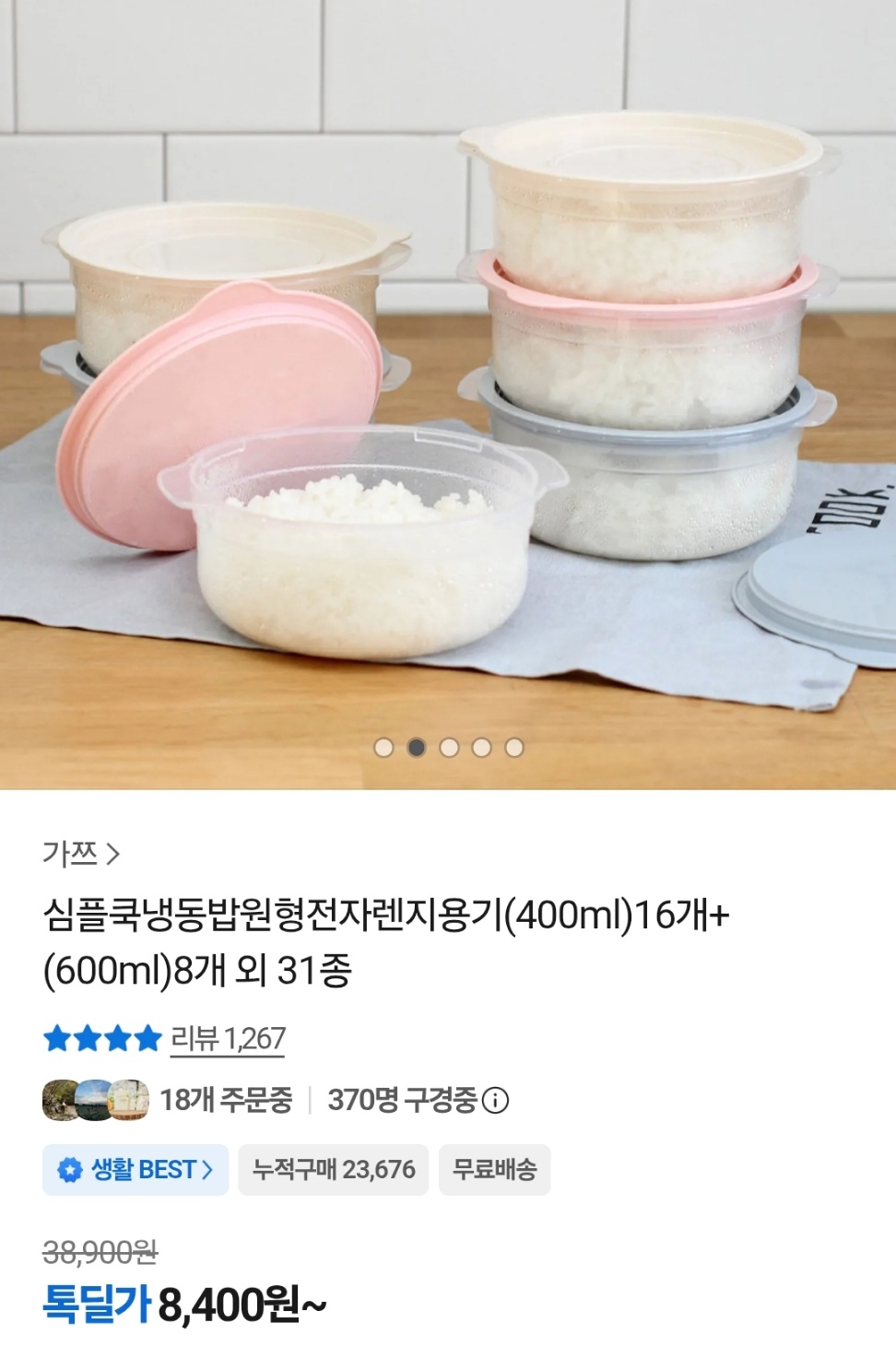Jump to the third image indicator dot

(x=449, y=748)
